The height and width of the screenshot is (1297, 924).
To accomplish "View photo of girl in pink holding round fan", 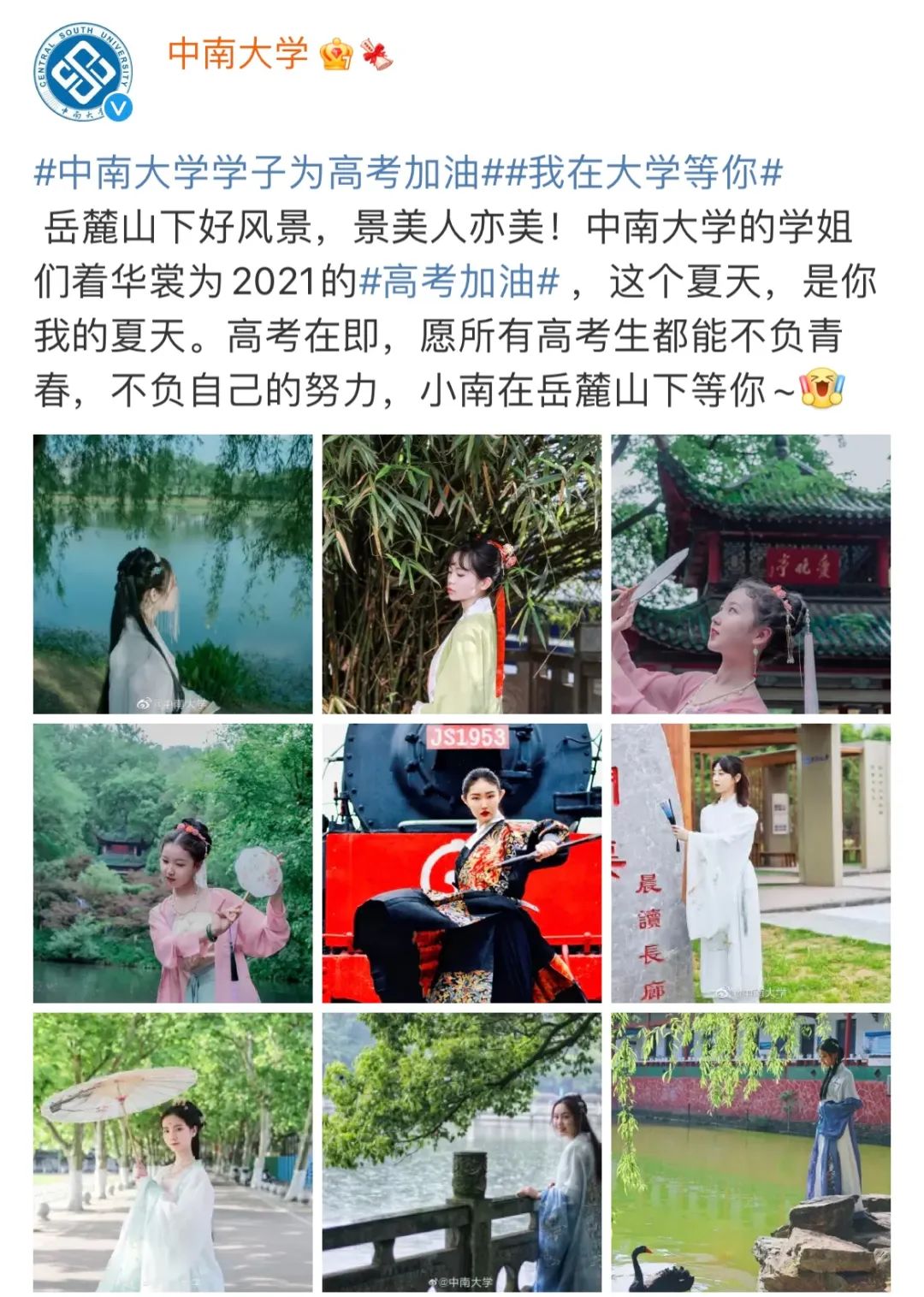I will 173,863.
